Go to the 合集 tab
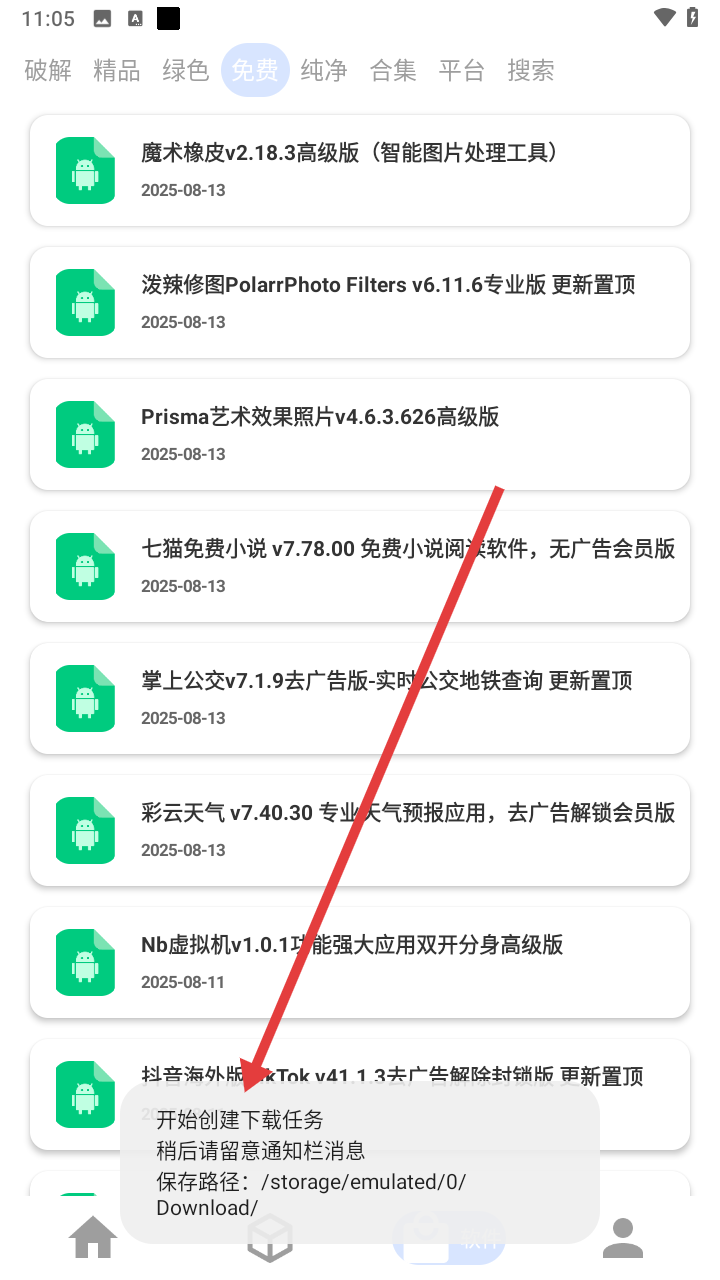Screen dimensions: 720x1280 393,70
